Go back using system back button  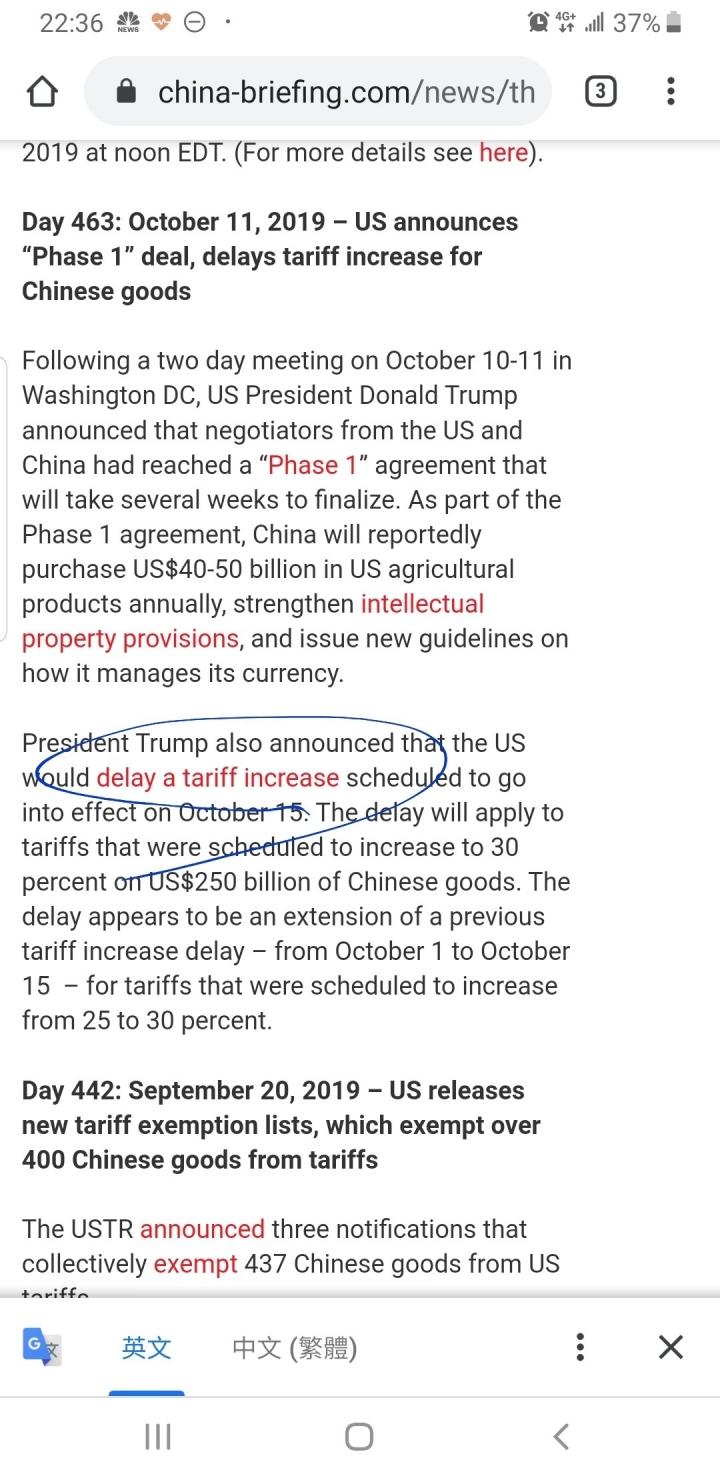(561, 1437)
